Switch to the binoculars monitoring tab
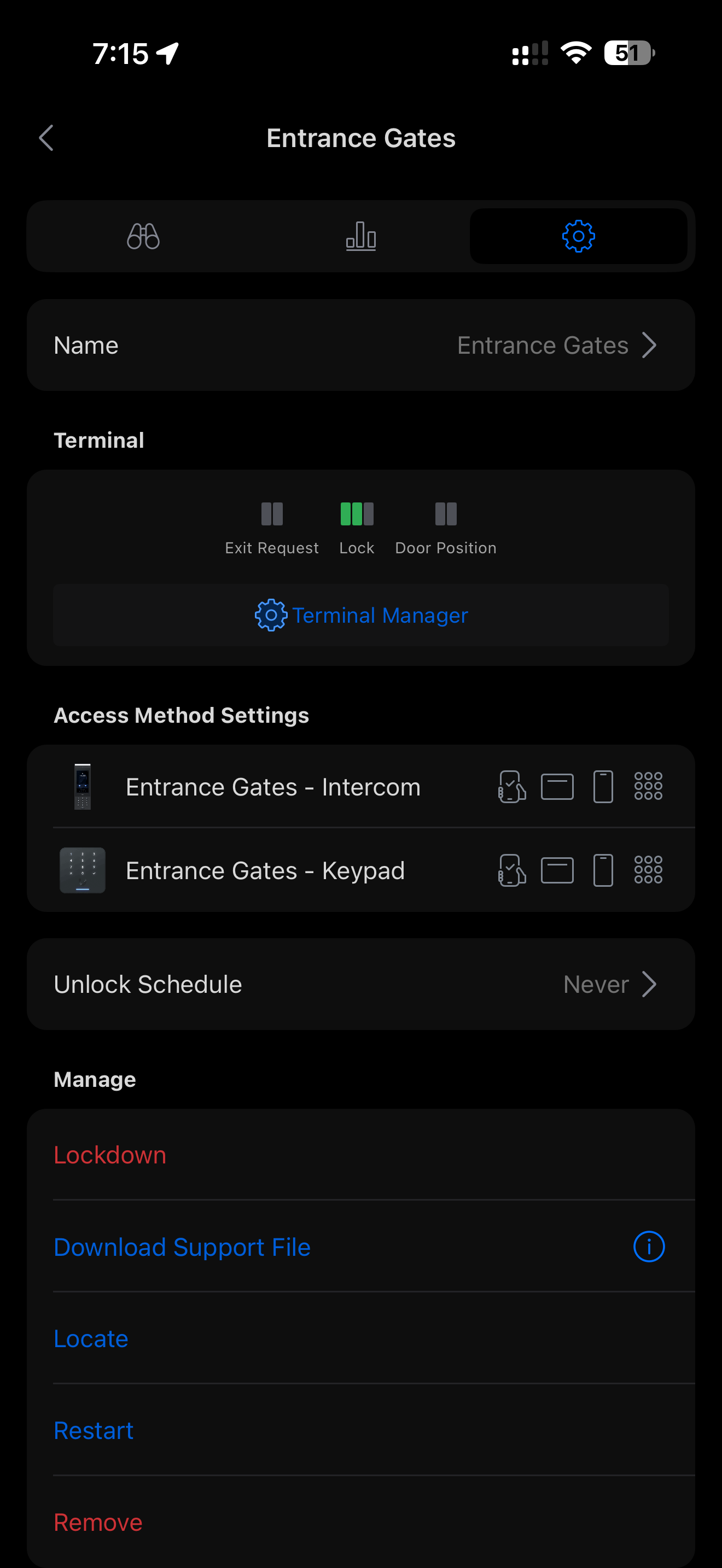This screenshot has width=722, height=1568. pos(144,236)
